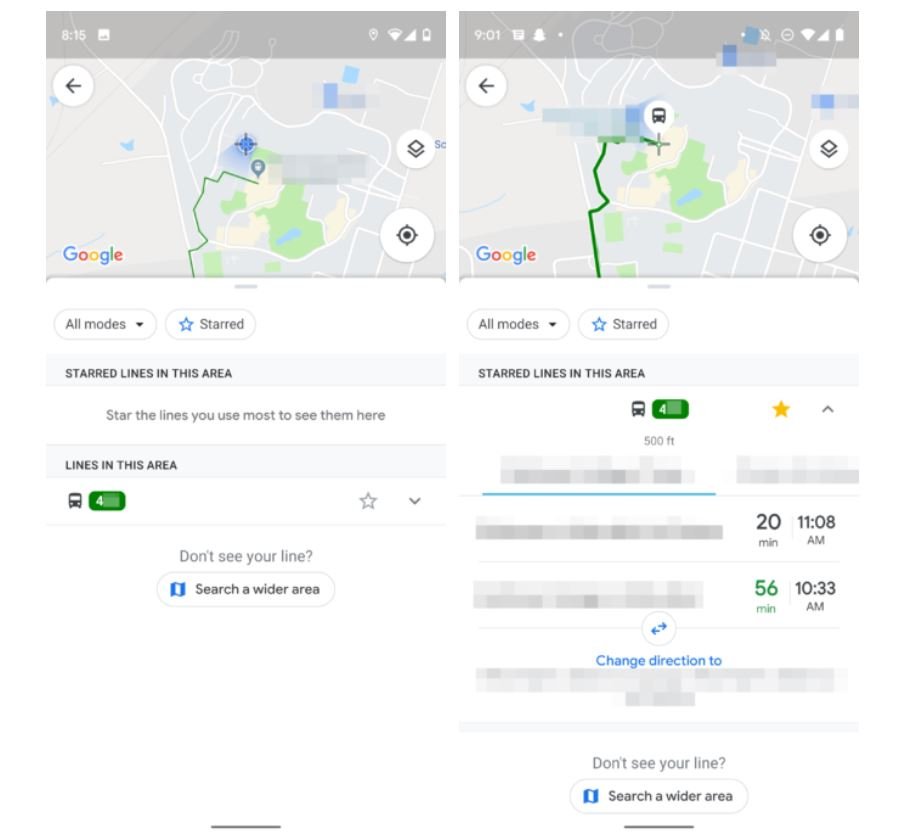Search a wider area below empty starred list

point(245,589)
